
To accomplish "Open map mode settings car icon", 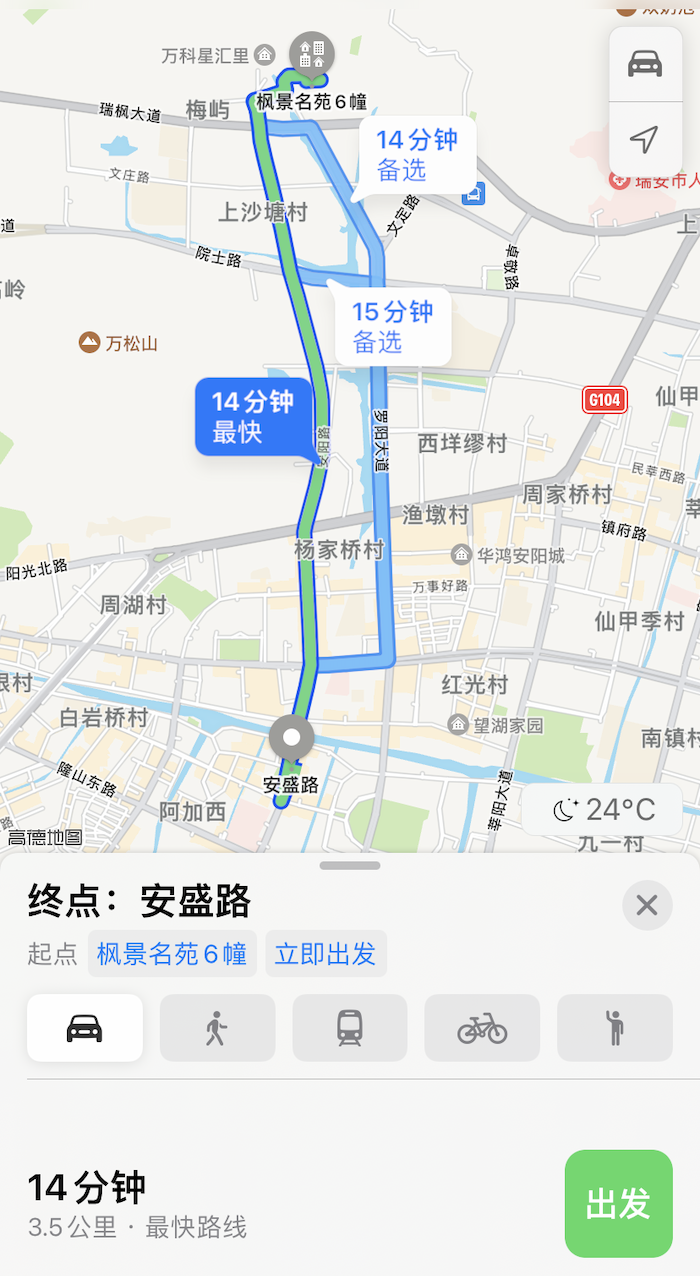I will [645, 63].
